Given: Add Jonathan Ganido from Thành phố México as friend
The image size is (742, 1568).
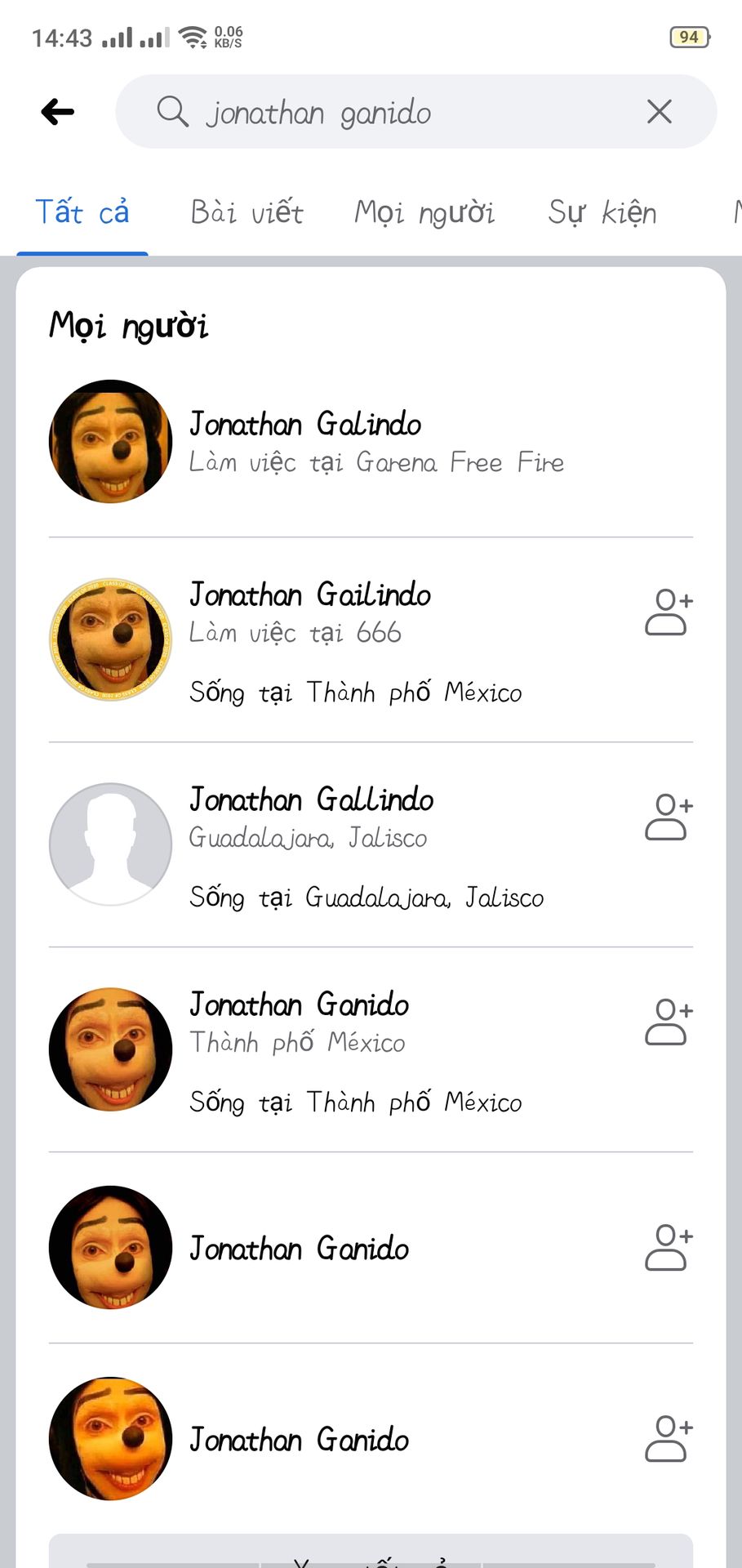Looking at the screenshot, I should [x=669, y=1022].
